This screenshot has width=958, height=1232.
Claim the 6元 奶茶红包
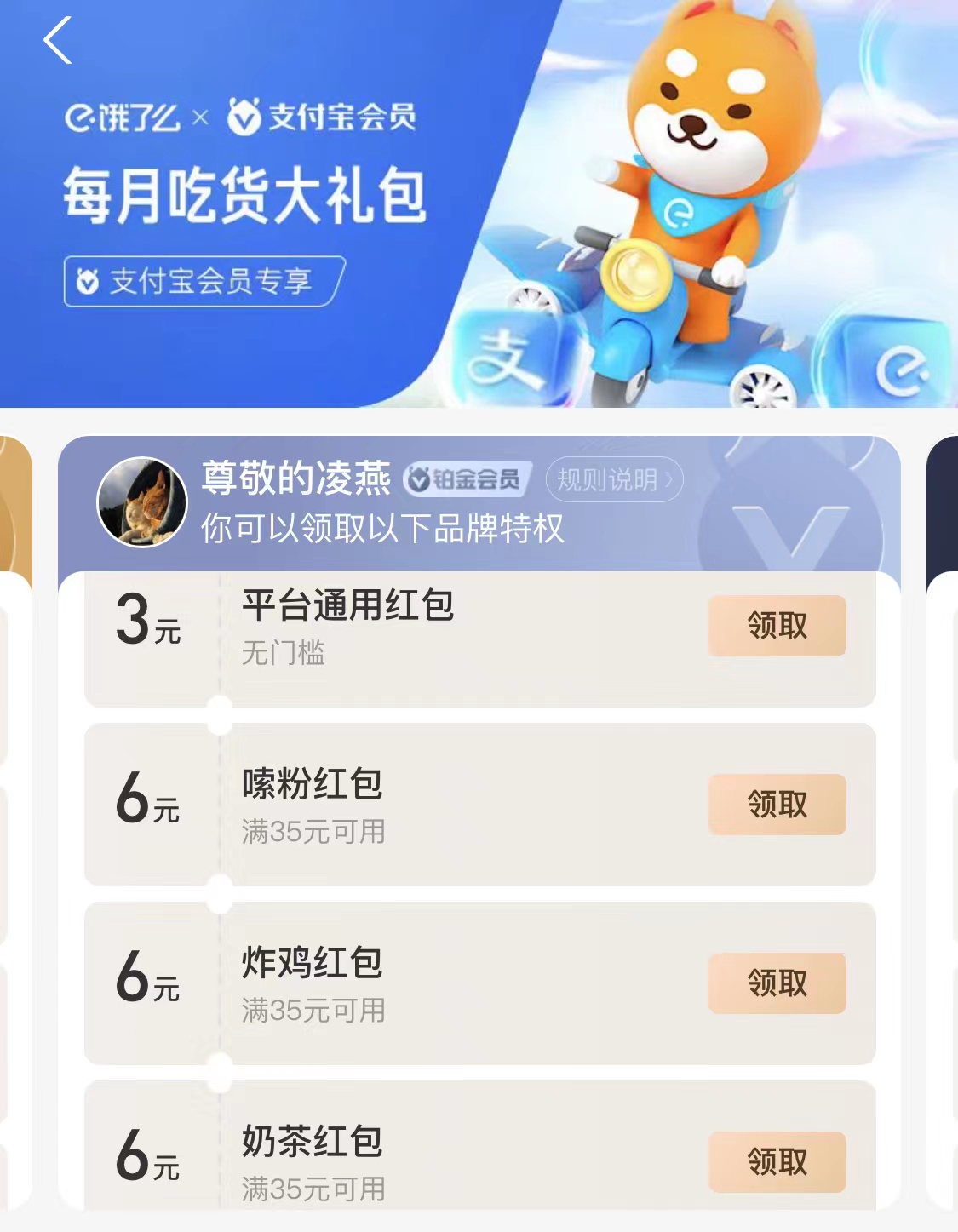coord(777,1161)
